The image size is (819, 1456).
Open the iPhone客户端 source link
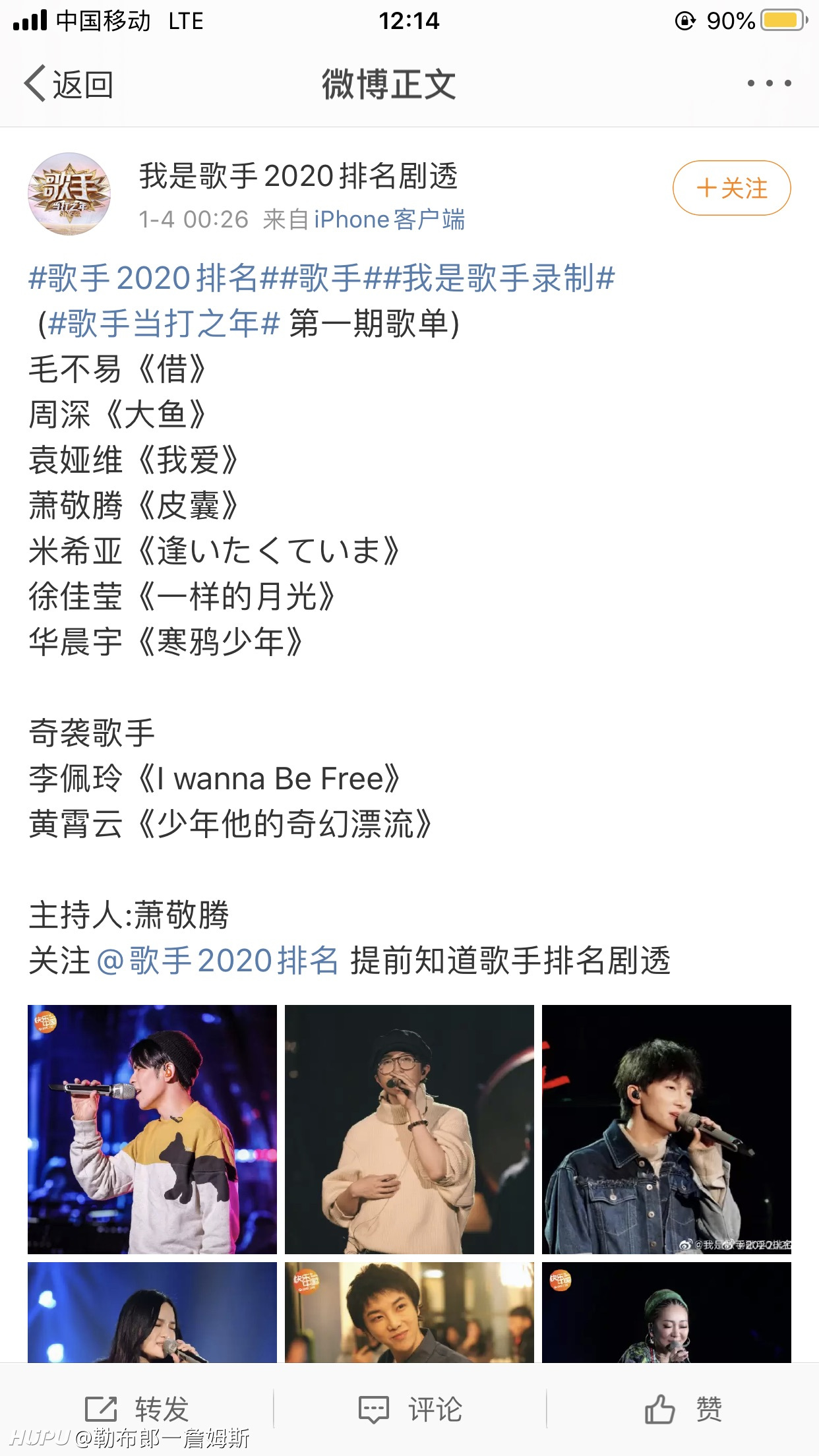coord(390,220)
